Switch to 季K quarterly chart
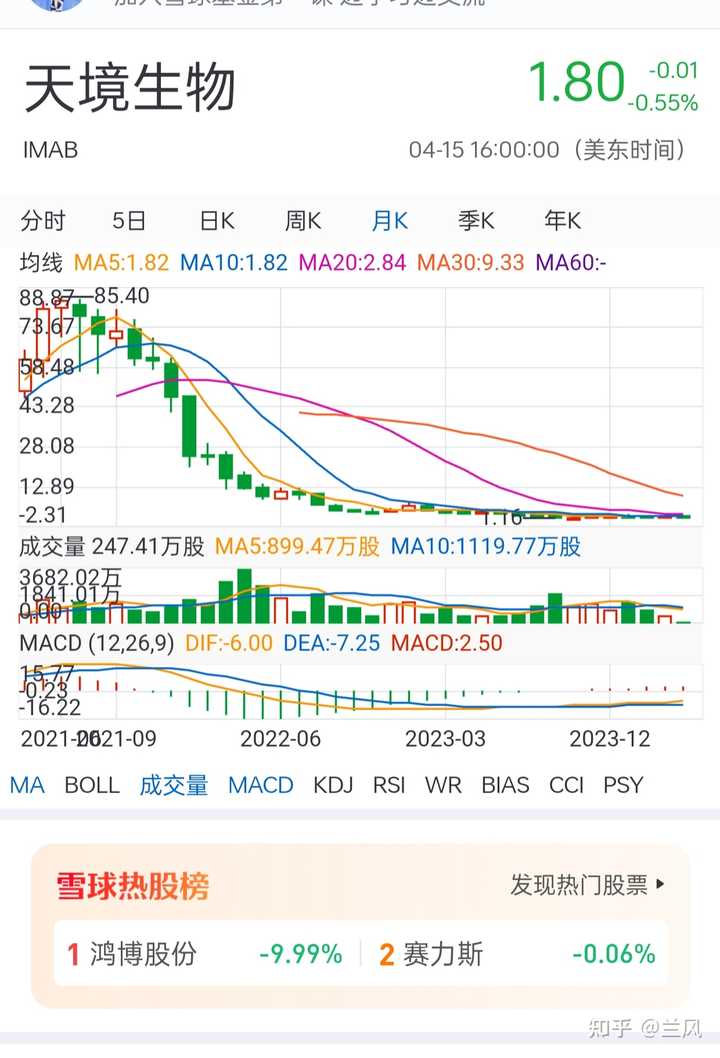720x1058 pixels. 476,221
